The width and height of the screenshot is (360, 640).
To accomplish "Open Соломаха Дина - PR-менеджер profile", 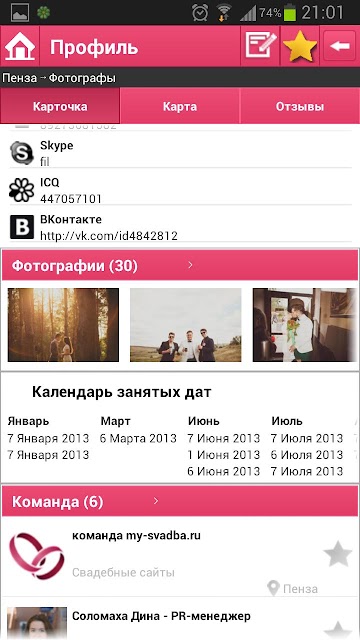I will [x=180, y=618].
